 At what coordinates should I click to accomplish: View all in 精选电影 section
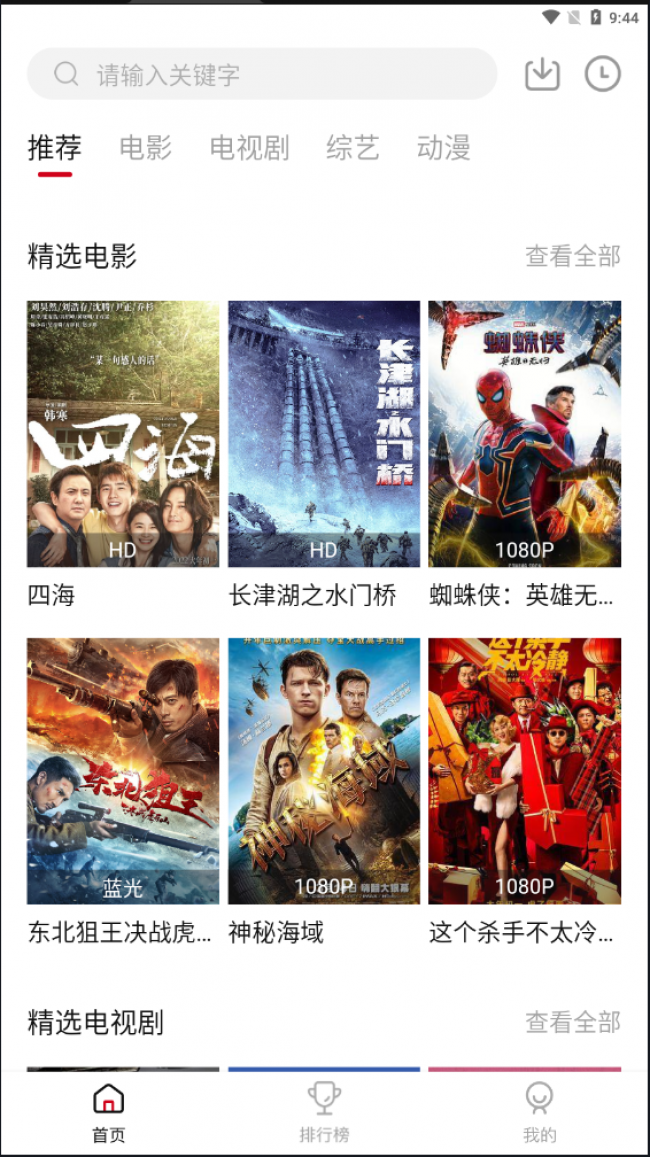tap(573, 256)
